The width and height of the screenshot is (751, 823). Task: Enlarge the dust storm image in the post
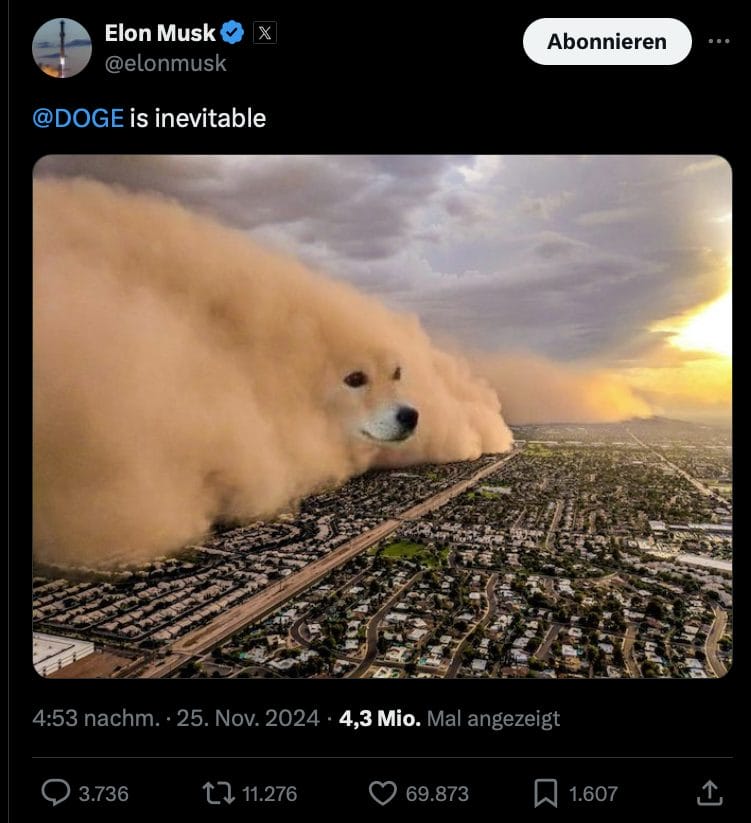pyautogui.click(x=382, y=416)
